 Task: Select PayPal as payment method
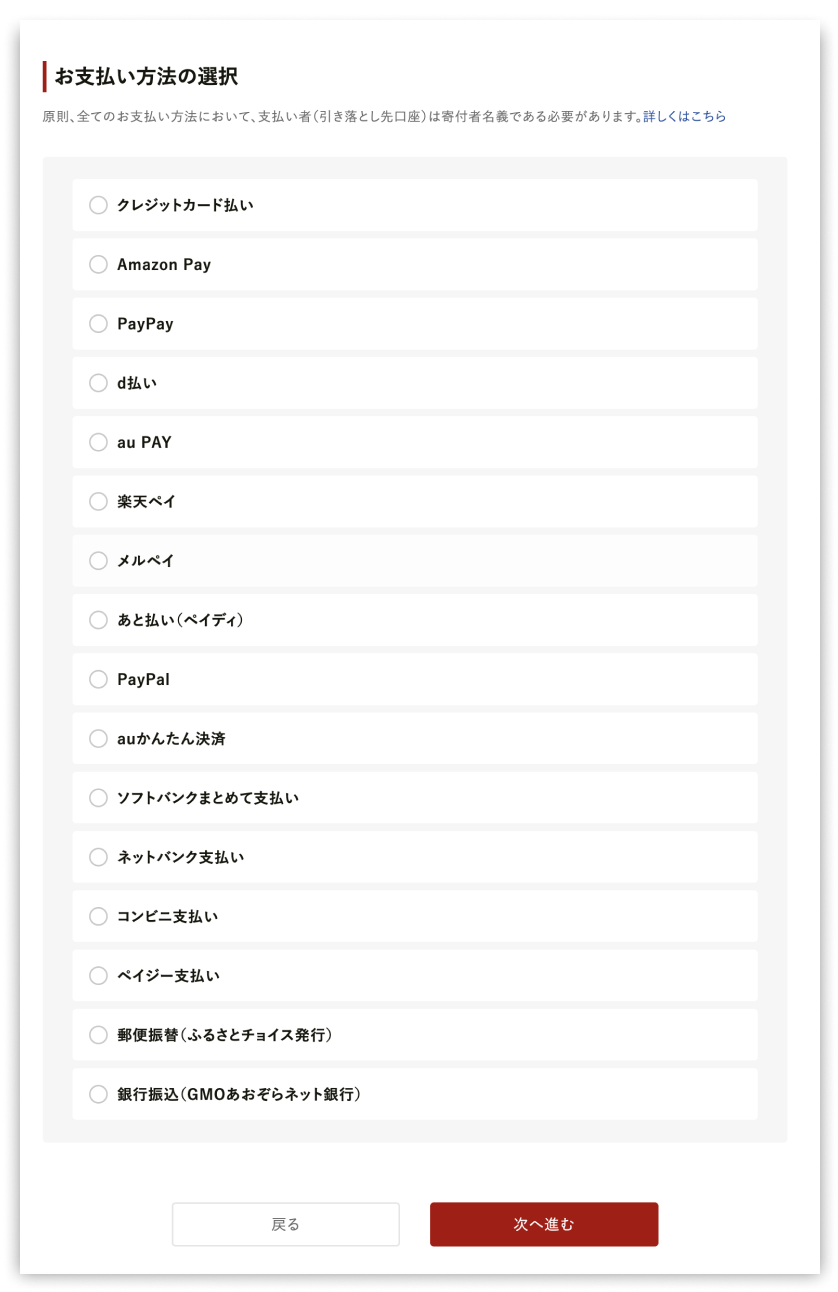tap(98, 679)
